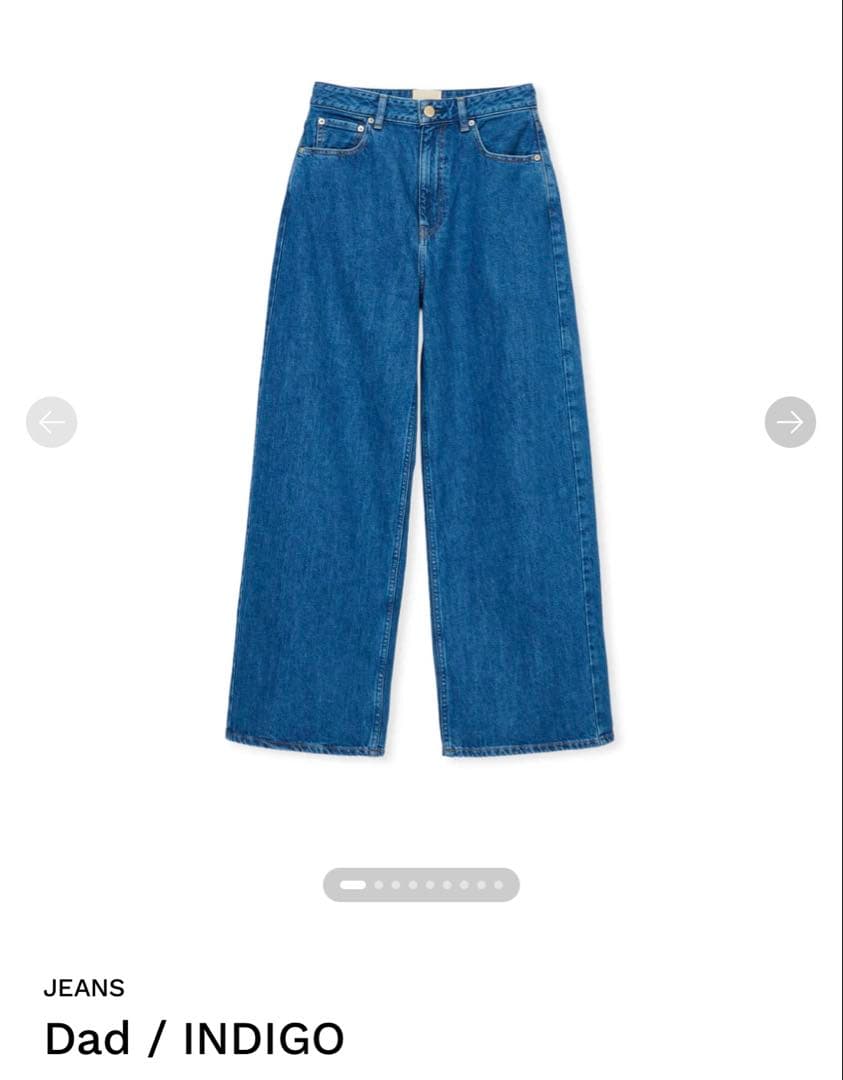Viewport: 843px width, 1080px height.
Task: Show the next product image
Action: pos(790,422)
